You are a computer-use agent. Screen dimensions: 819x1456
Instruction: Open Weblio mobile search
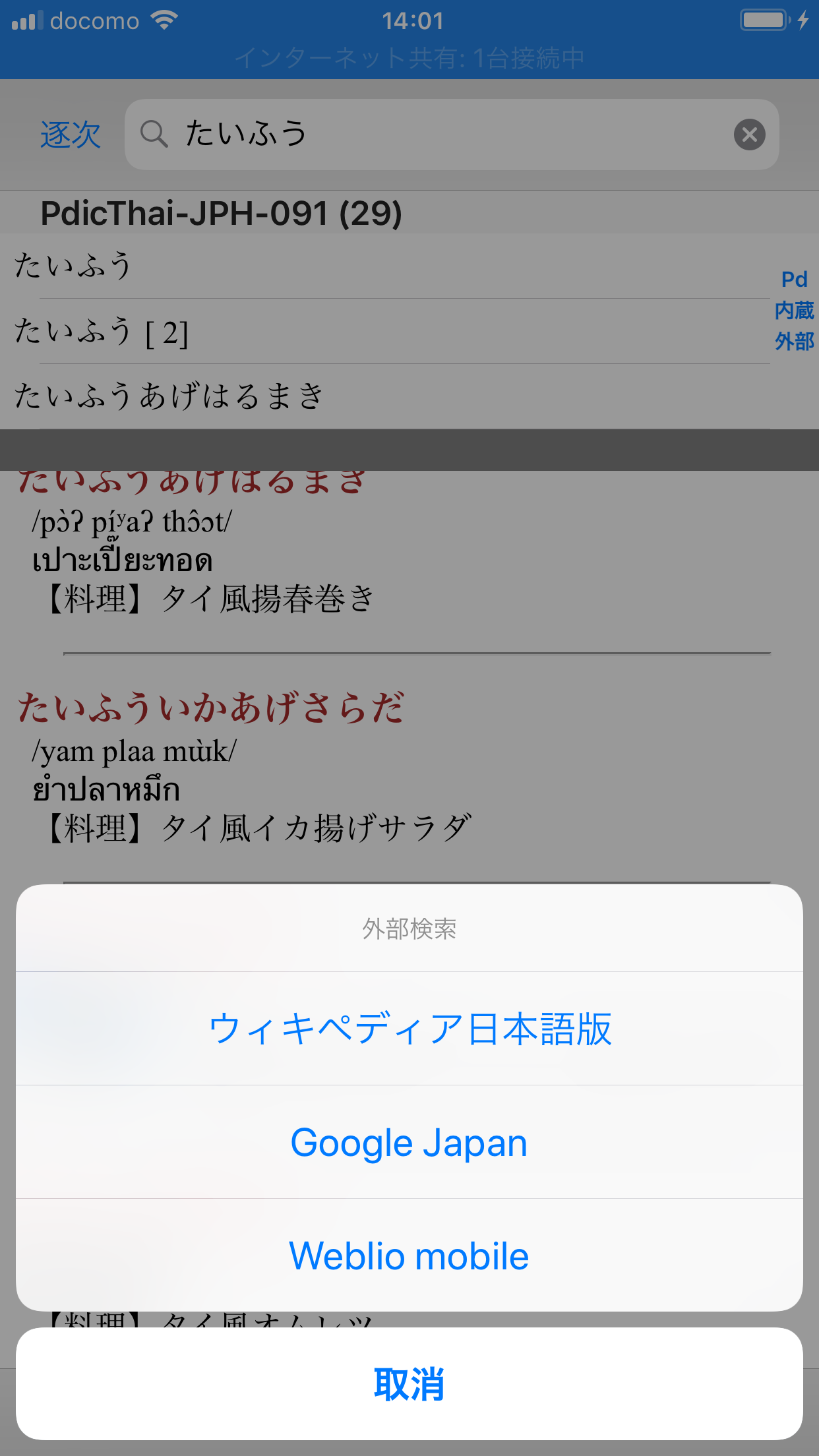pyautogui.click(x=409, y=1256)
